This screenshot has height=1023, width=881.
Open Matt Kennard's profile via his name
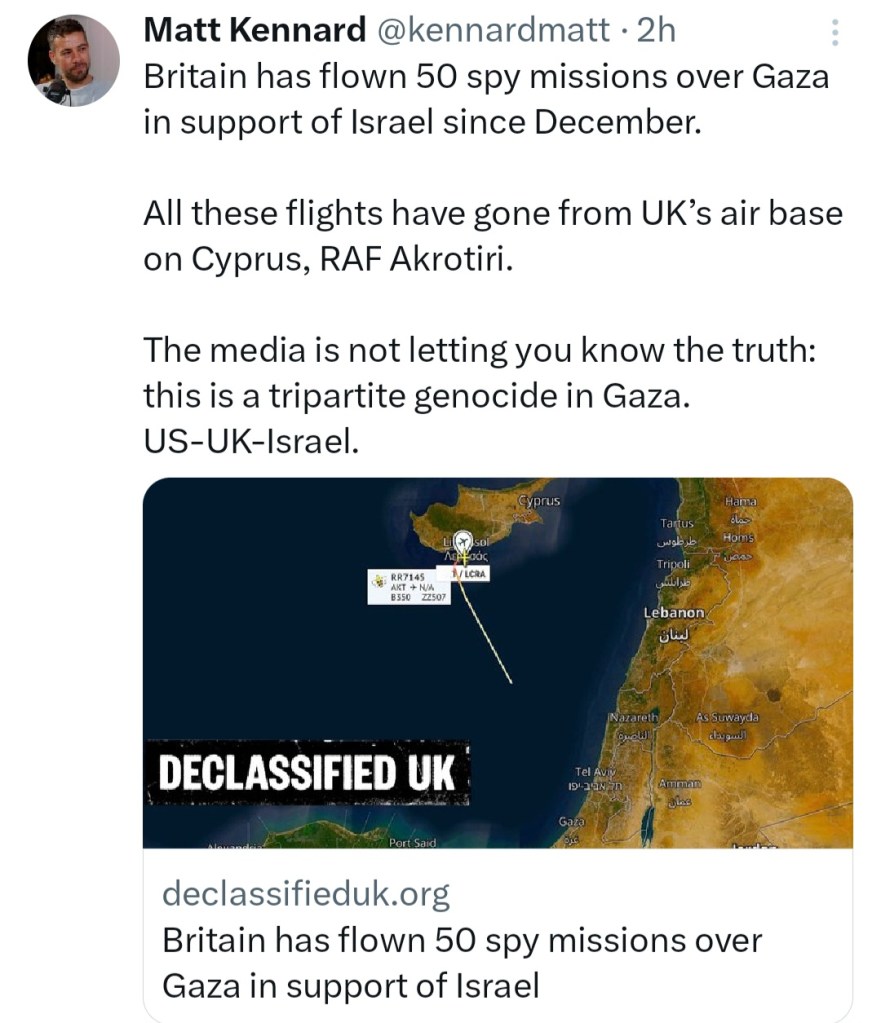[254, 30]
